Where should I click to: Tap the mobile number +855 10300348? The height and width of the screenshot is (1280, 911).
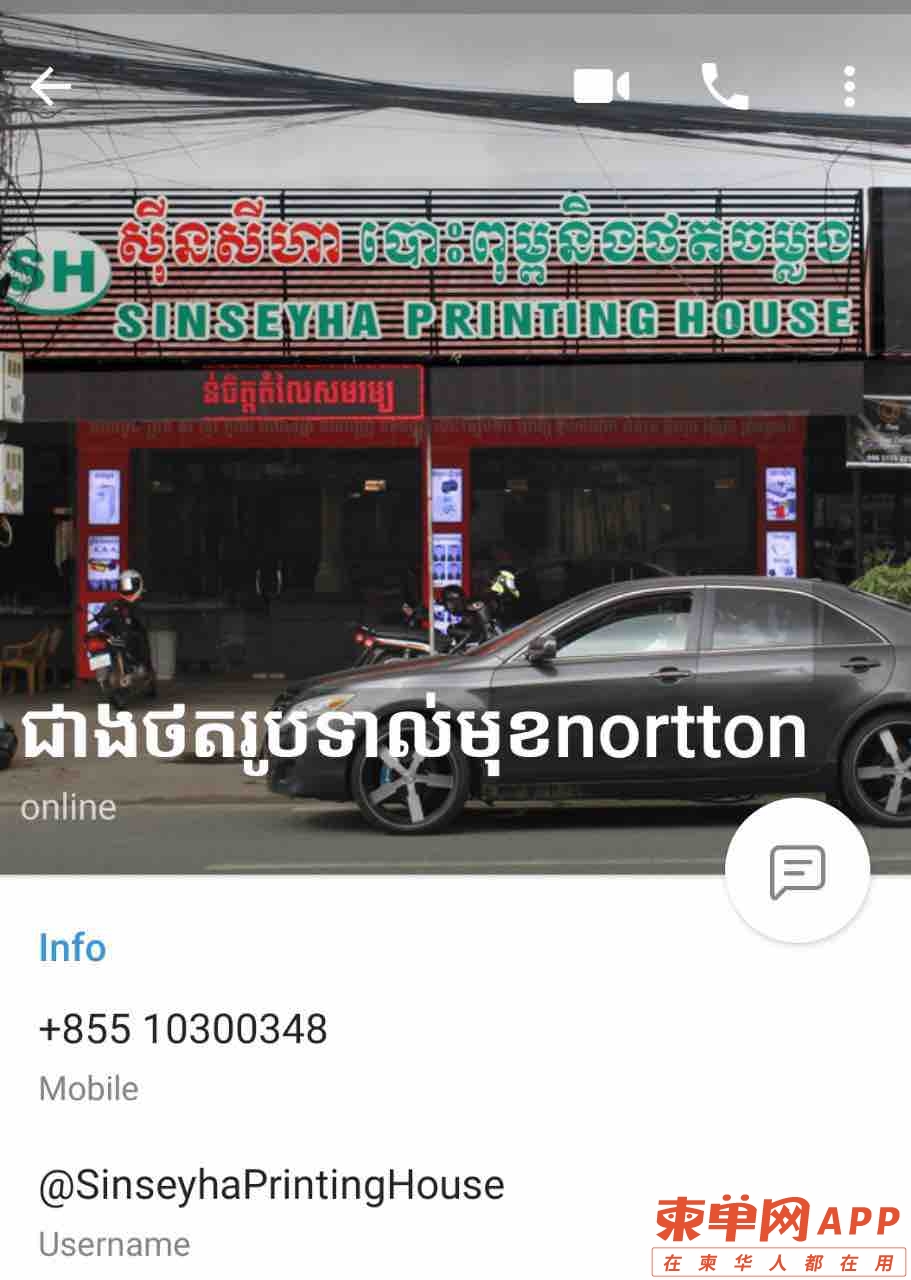coord(183,1029)
